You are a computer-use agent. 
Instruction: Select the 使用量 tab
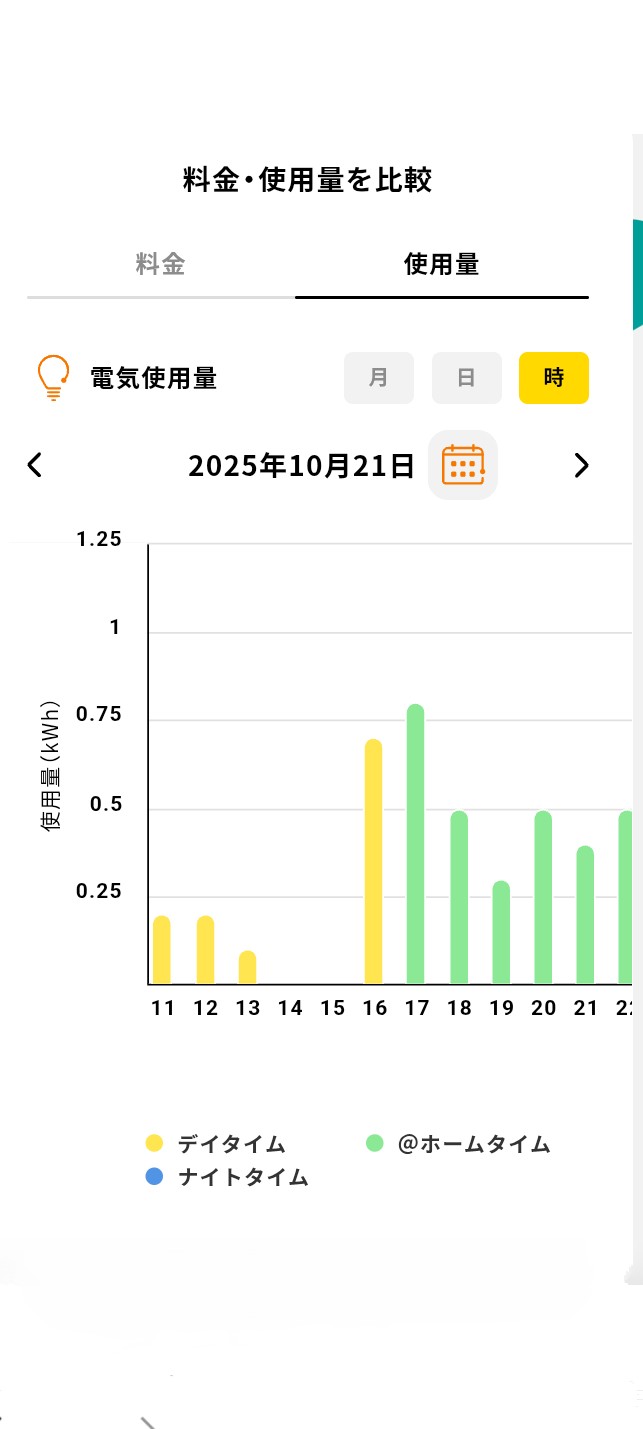[441, 264]
